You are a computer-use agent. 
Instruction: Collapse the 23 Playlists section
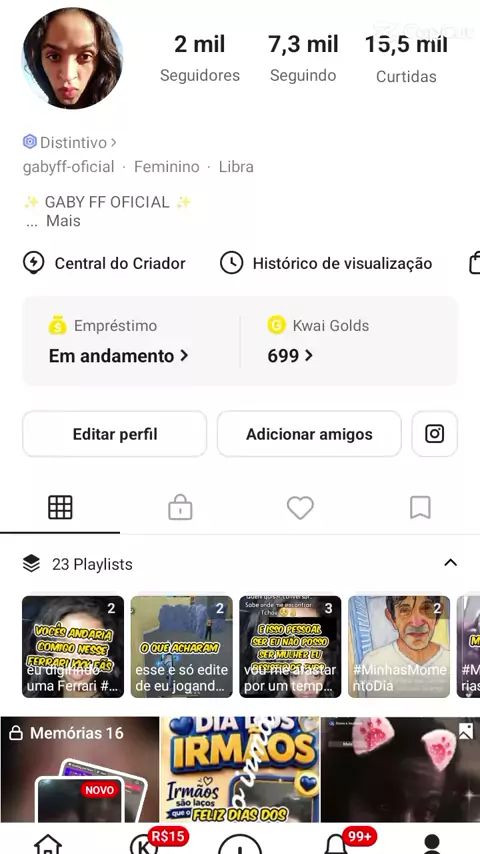[450, 563]
